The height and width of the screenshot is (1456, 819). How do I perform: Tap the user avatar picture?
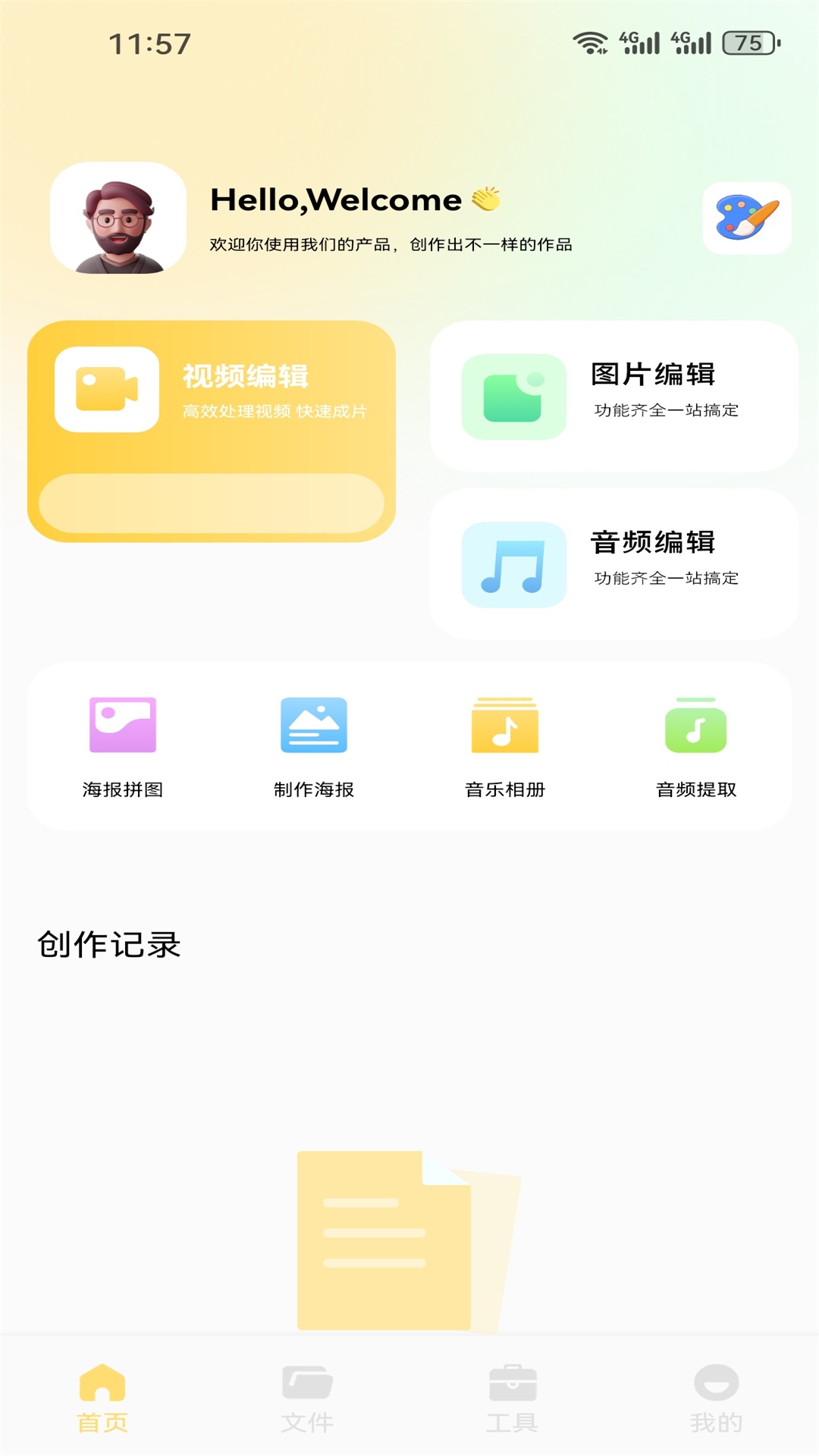point(116,218)
